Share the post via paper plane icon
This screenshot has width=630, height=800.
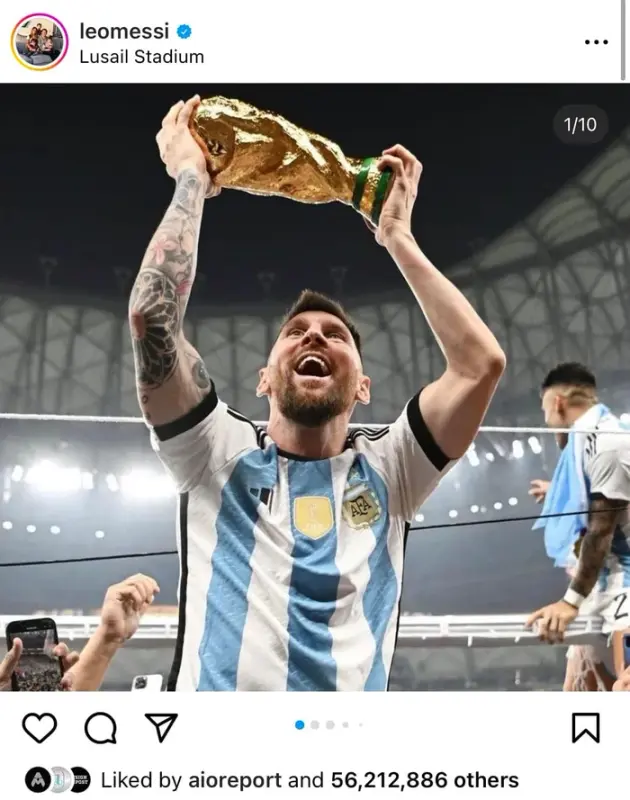tap(160, 728)
